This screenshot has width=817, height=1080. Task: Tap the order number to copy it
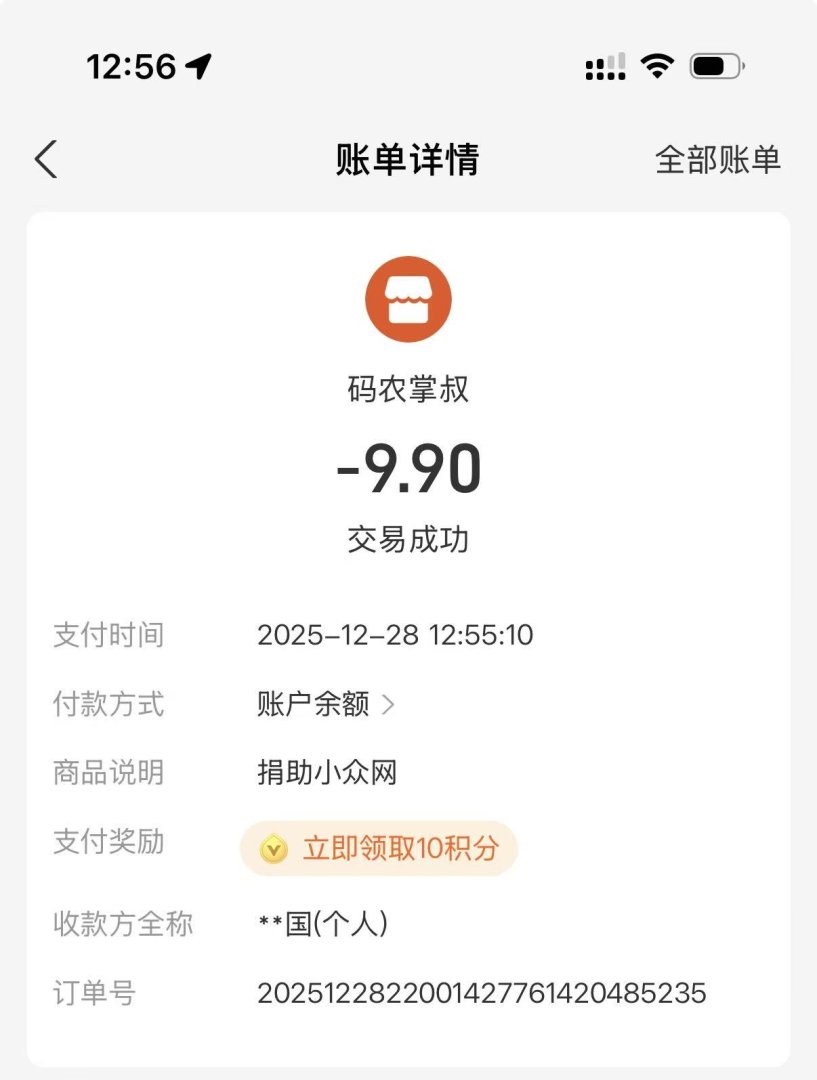(x=482, y=993)
